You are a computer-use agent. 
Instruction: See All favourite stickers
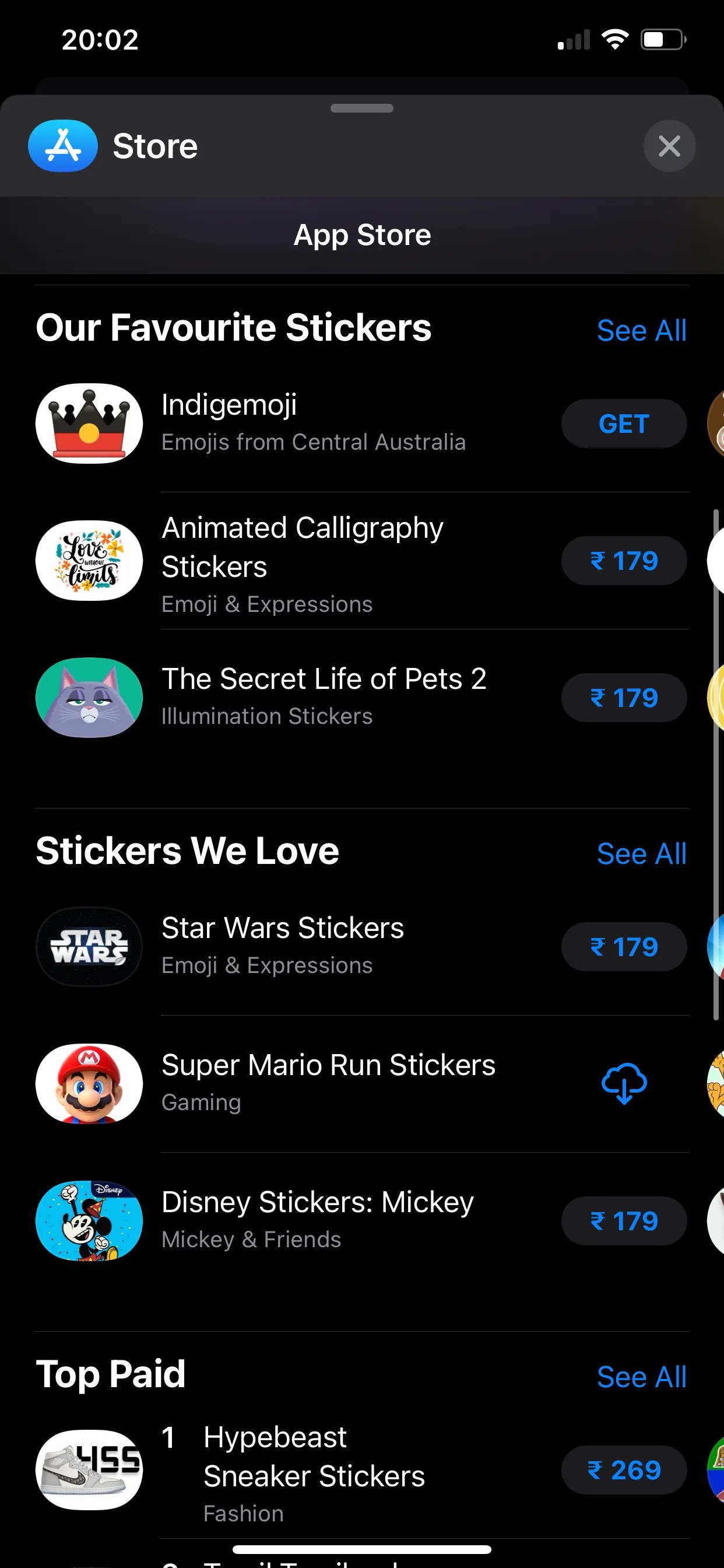coord(641,331)
